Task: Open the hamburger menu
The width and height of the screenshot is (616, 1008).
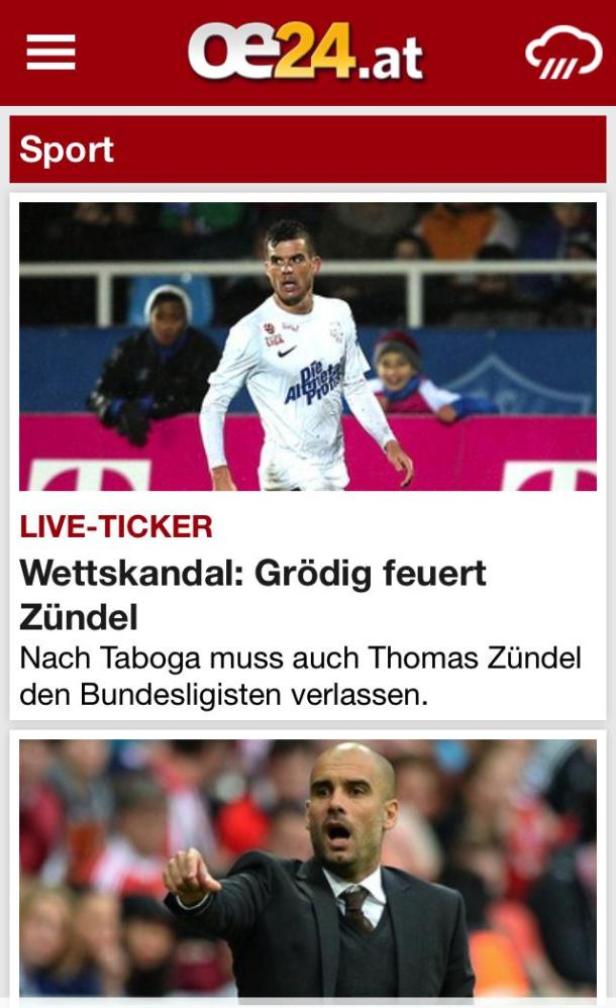Action: point(51,53)
